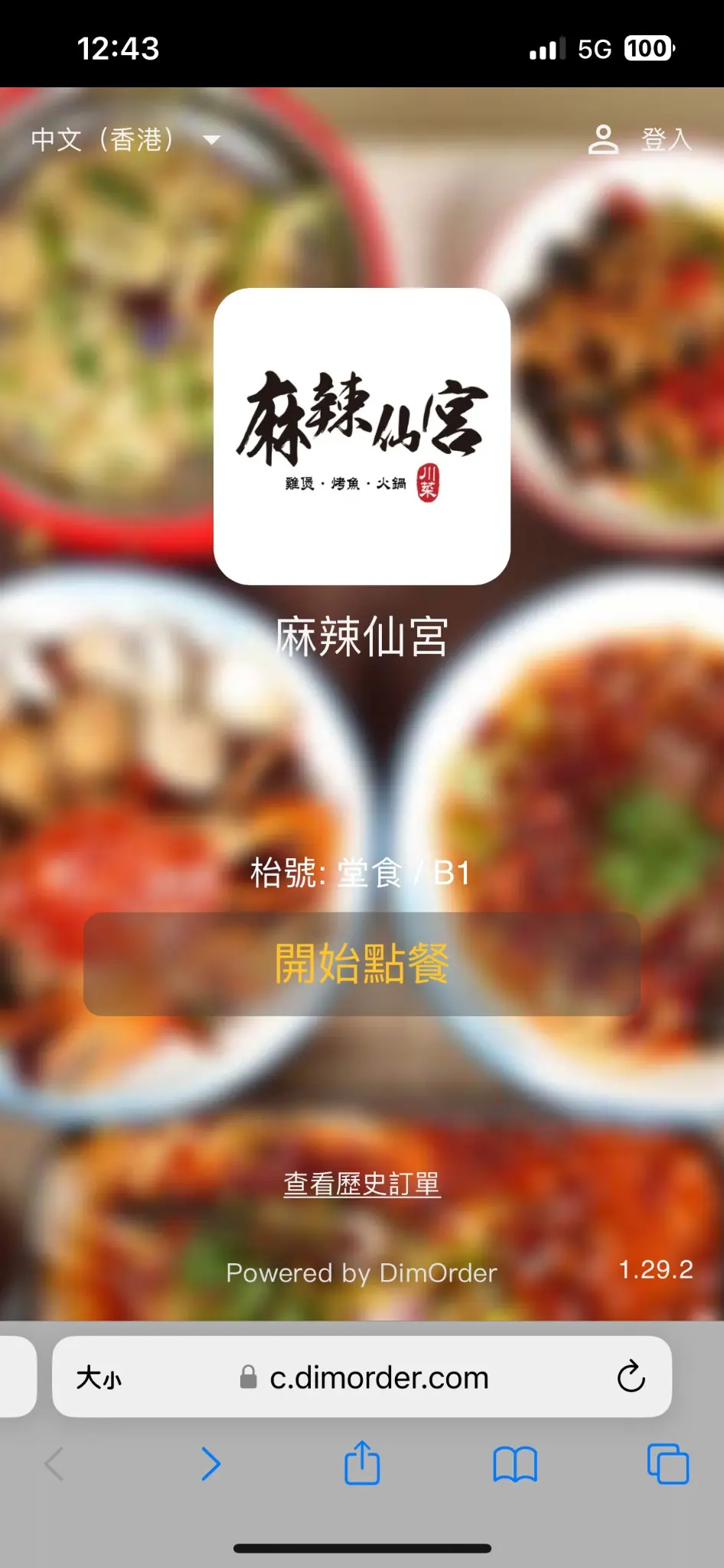Start ordering with 開始點餐 button
Viewport: 724px width, 1568px height.
point(362,964)
